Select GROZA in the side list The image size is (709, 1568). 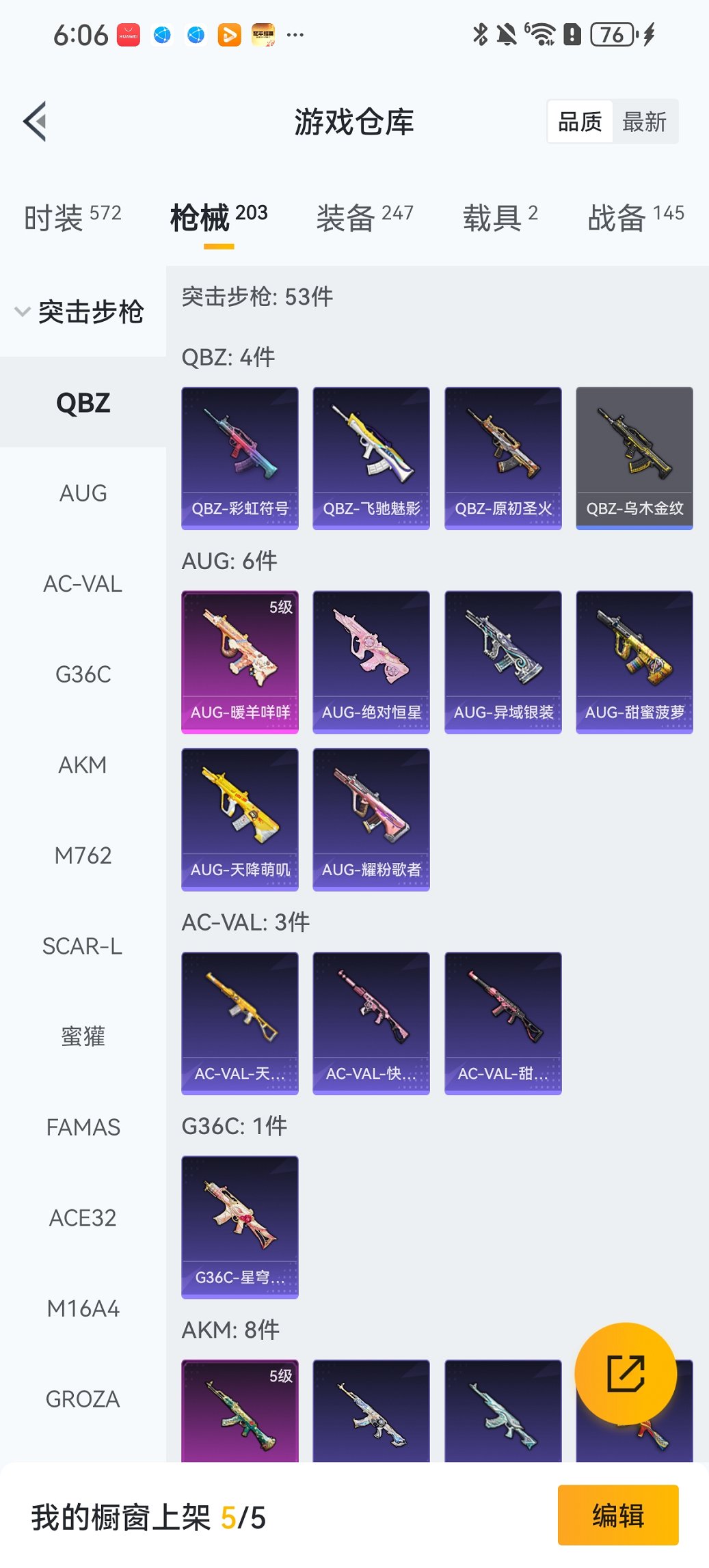(83, 1399)
